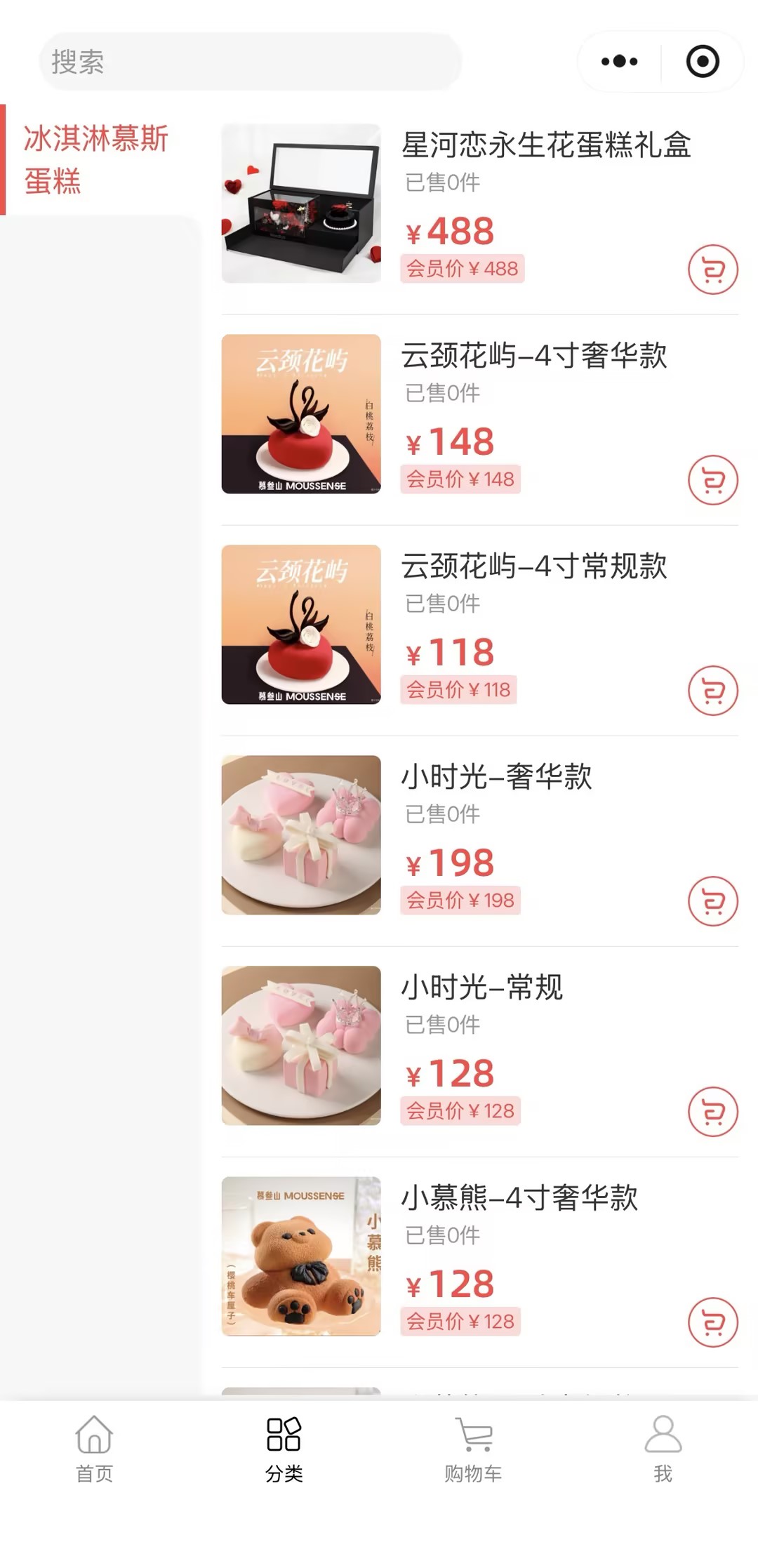
Task: Open the 云颈花屿-4寸常规款 product photo
Action: pyautogui.click(x=301, y=625)
